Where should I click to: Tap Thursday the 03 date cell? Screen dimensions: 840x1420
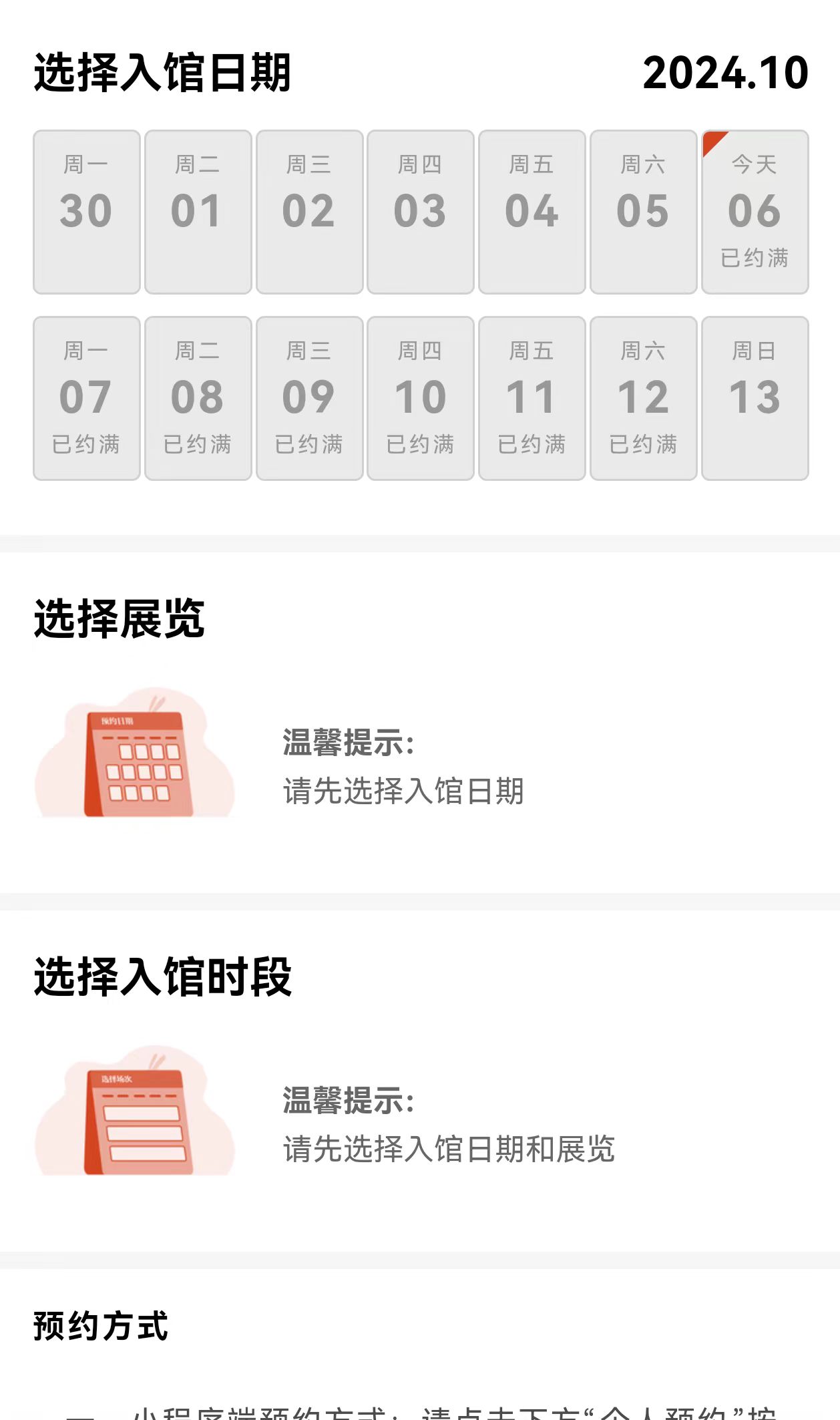(420, 212)
